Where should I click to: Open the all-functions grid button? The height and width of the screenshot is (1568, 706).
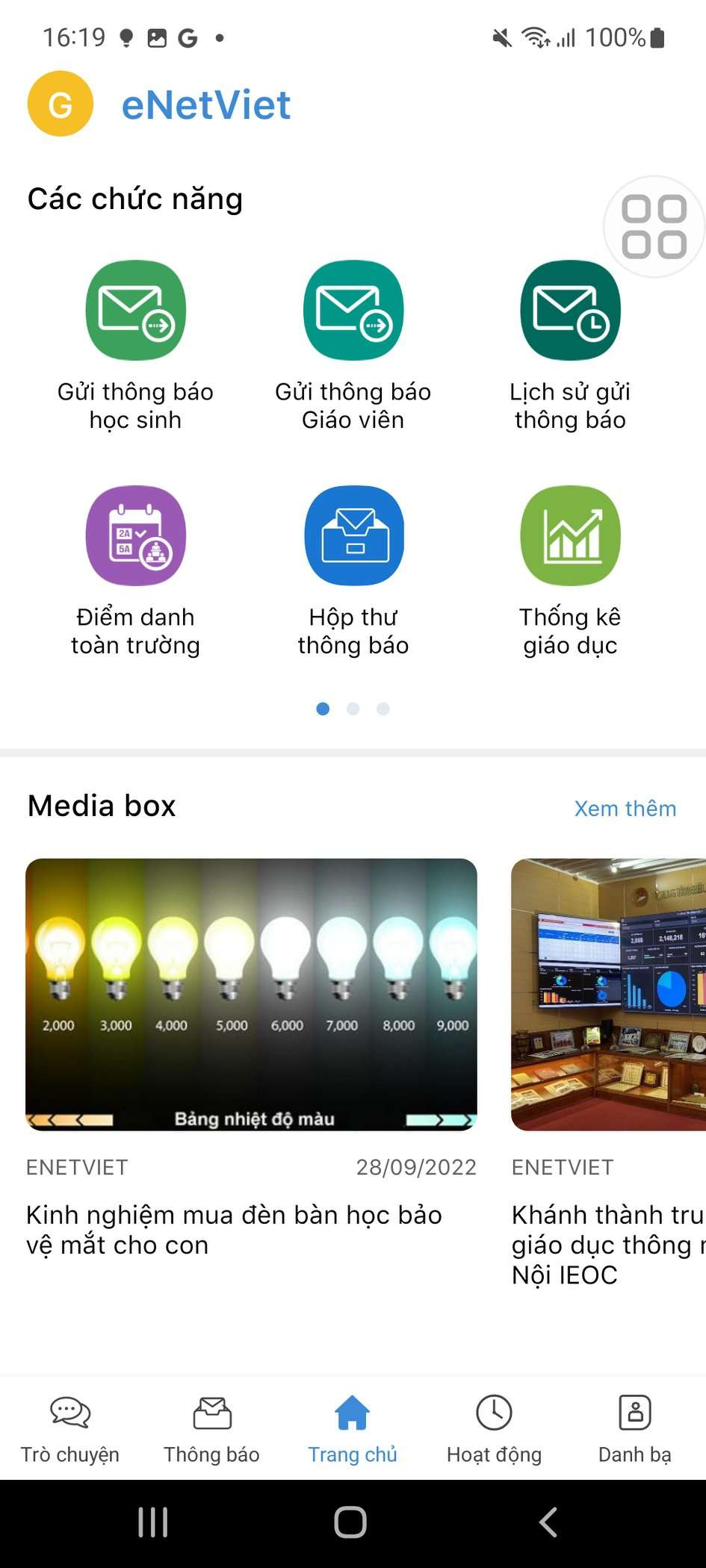654,227
